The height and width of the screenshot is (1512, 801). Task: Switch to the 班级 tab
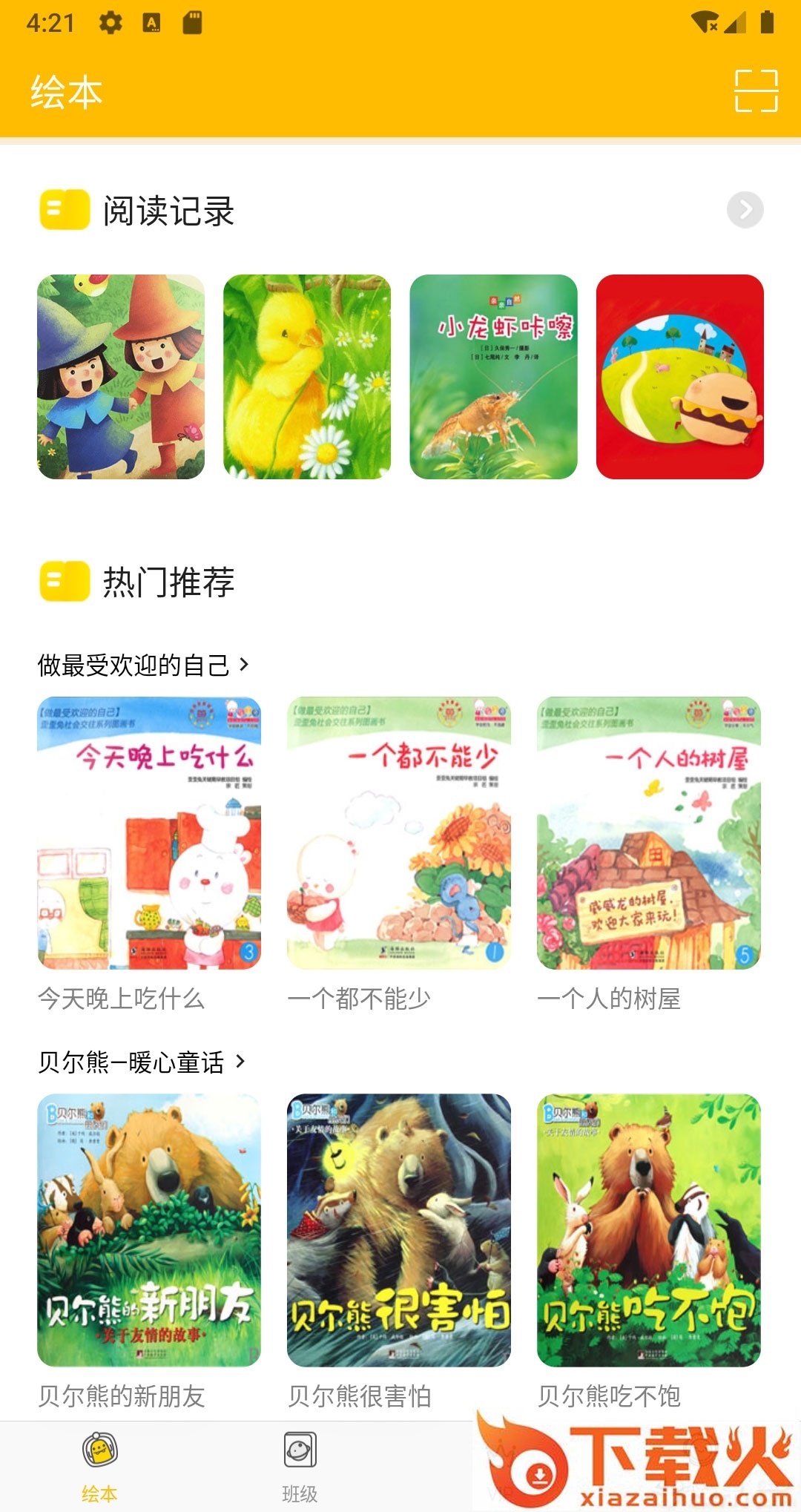click(300, 1467)
